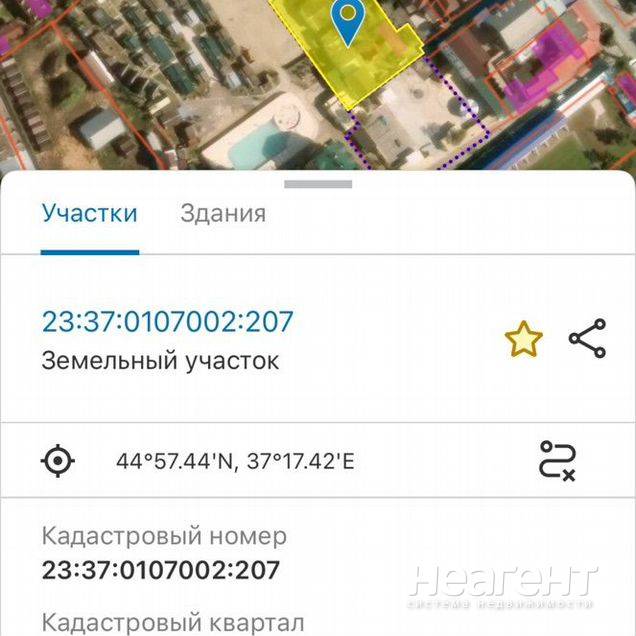Share this land parcel

587,339
